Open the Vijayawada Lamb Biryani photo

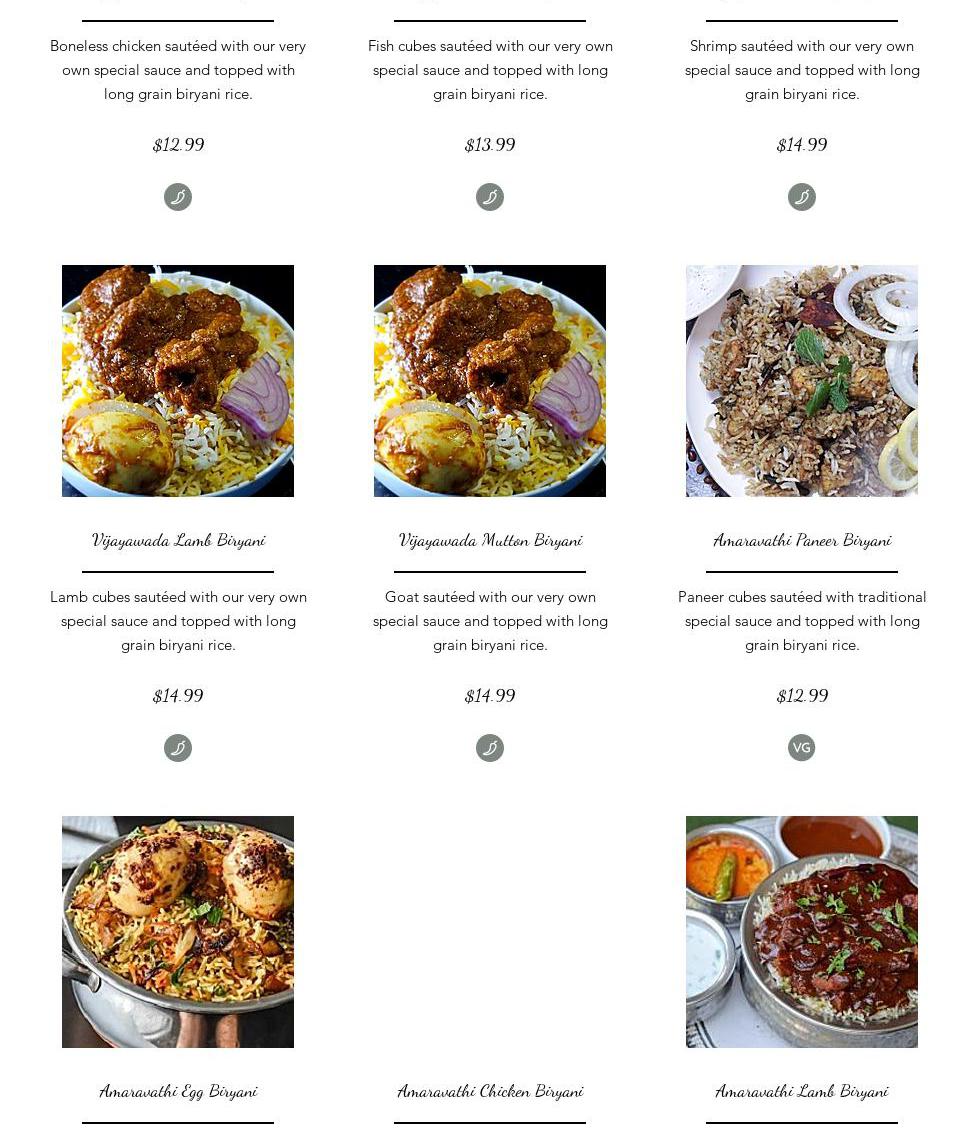click(x=178, y=381)
